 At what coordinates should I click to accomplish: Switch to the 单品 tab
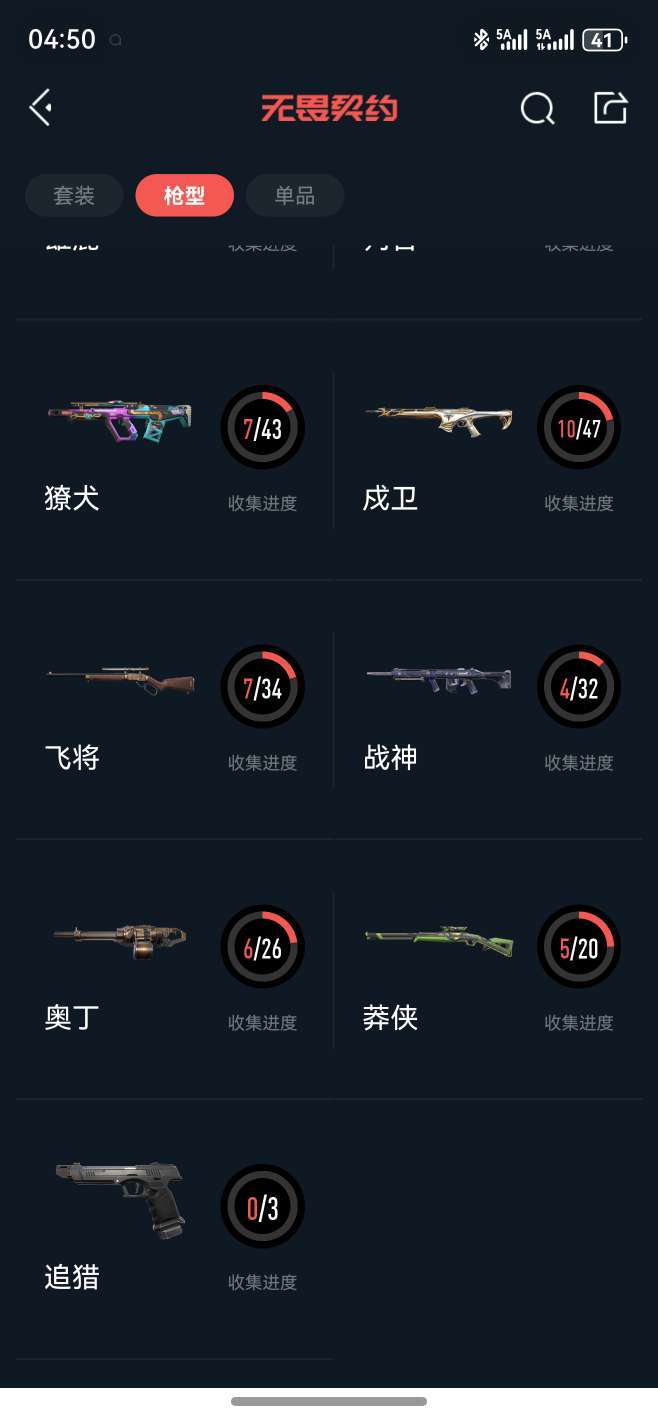[x=295, y=196]
